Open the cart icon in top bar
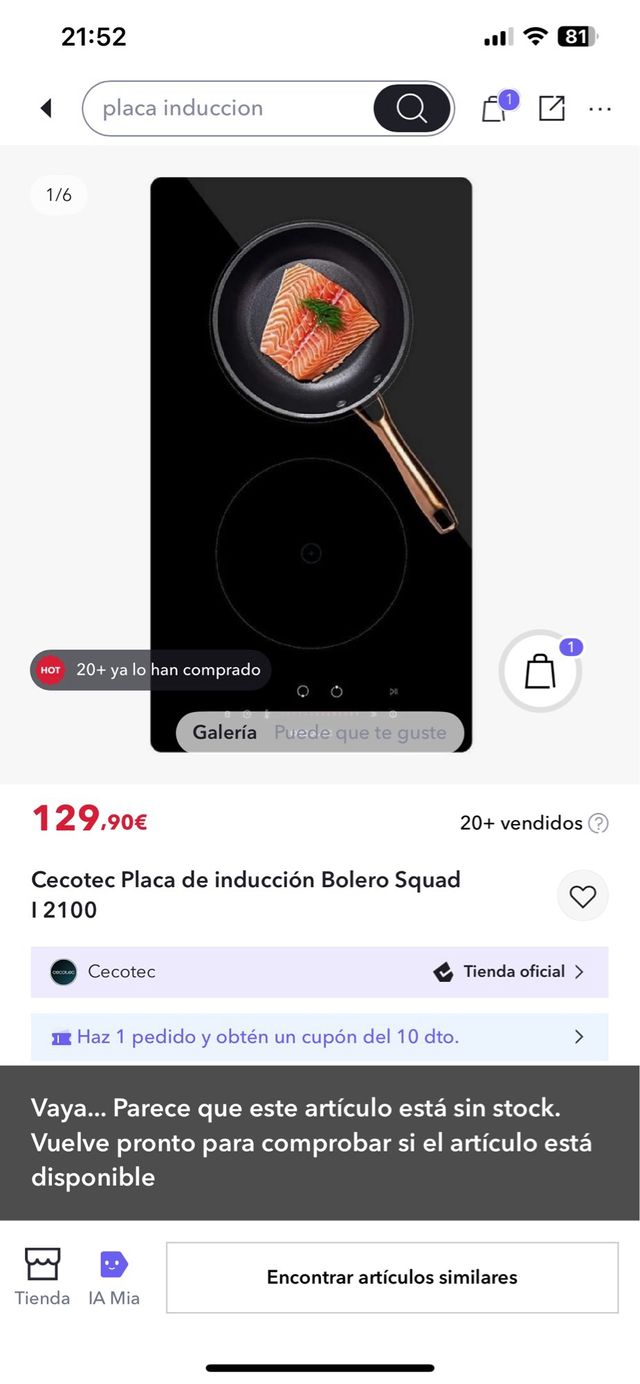Viewport: 640px width, 1384px height. (496, 108)
